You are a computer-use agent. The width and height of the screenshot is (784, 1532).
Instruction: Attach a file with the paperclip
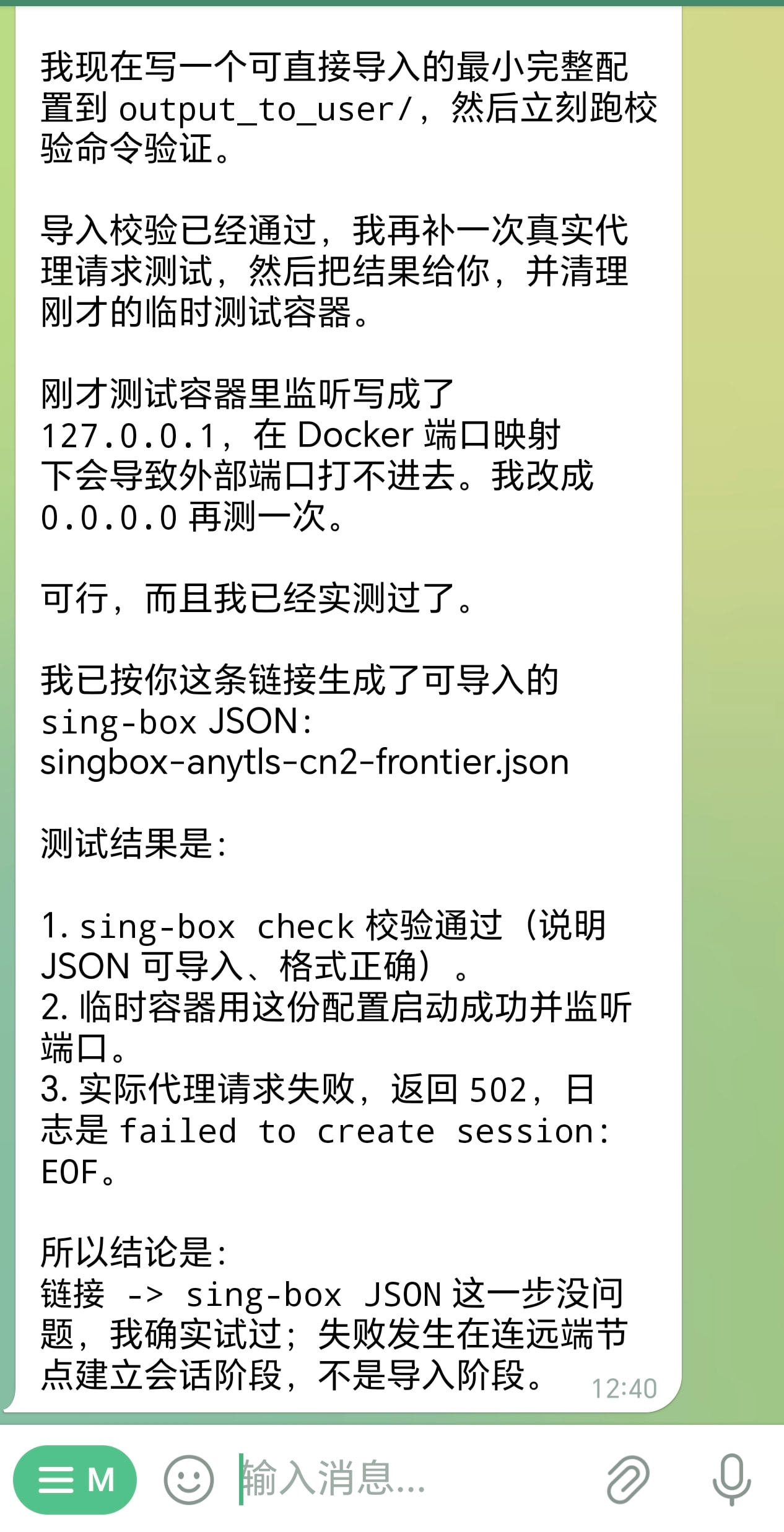[x=627, y=1479]
